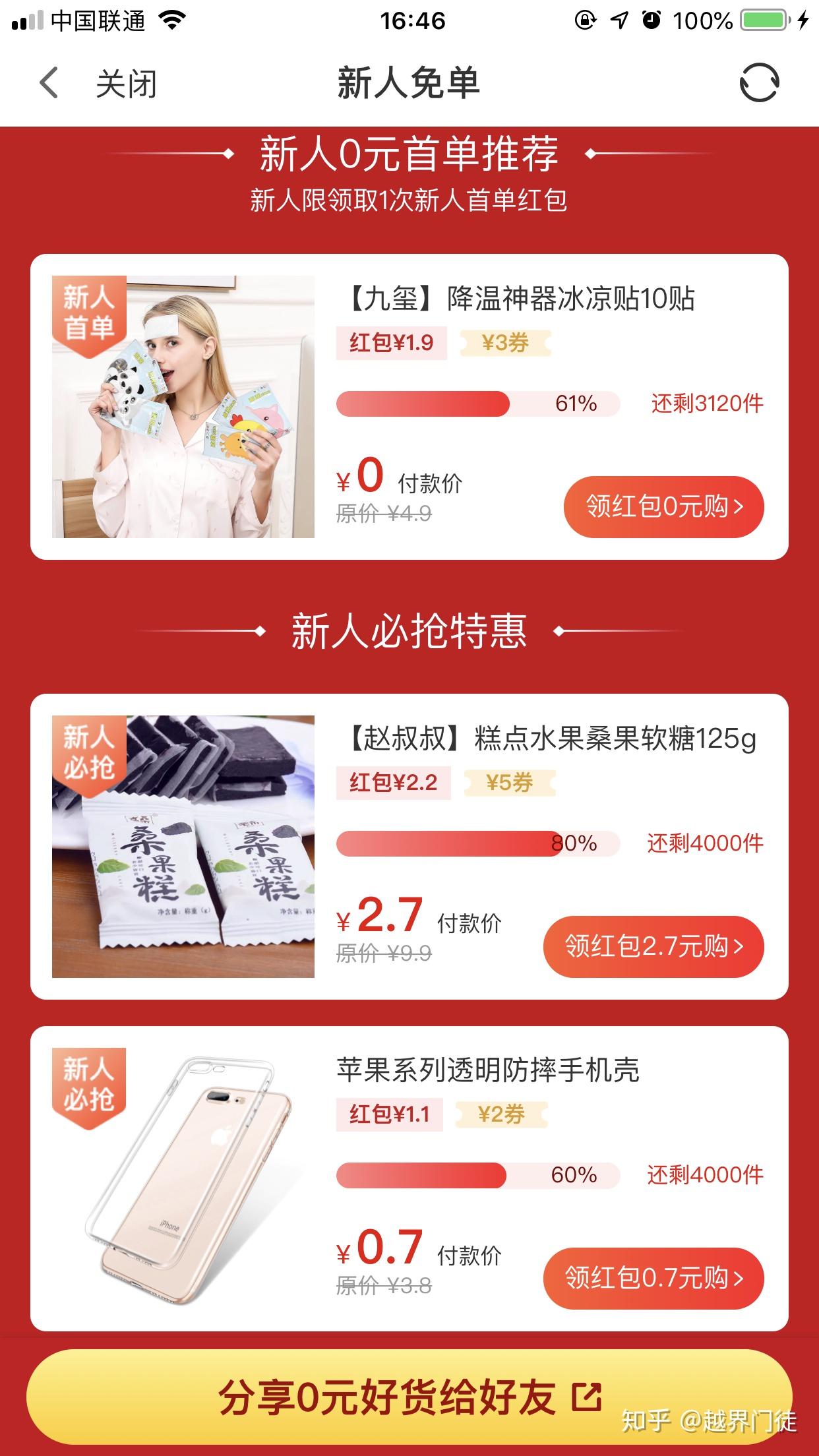Open the 赵叔叔 mulberry candy product image
819x1456 pixels.
pos(183,847)
